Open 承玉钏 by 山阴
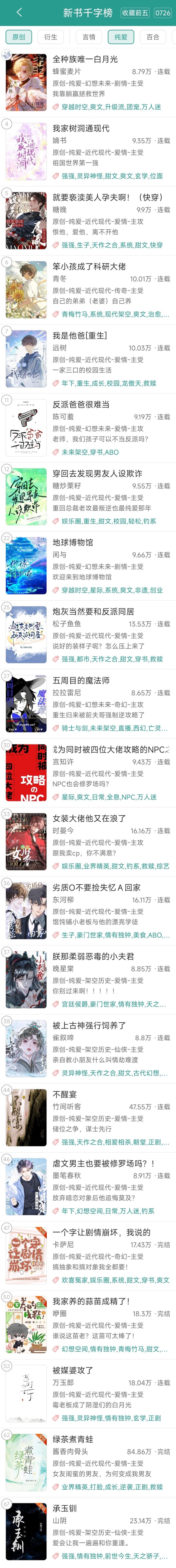This screenshot has width=176, height=1568. [64, 1508]
